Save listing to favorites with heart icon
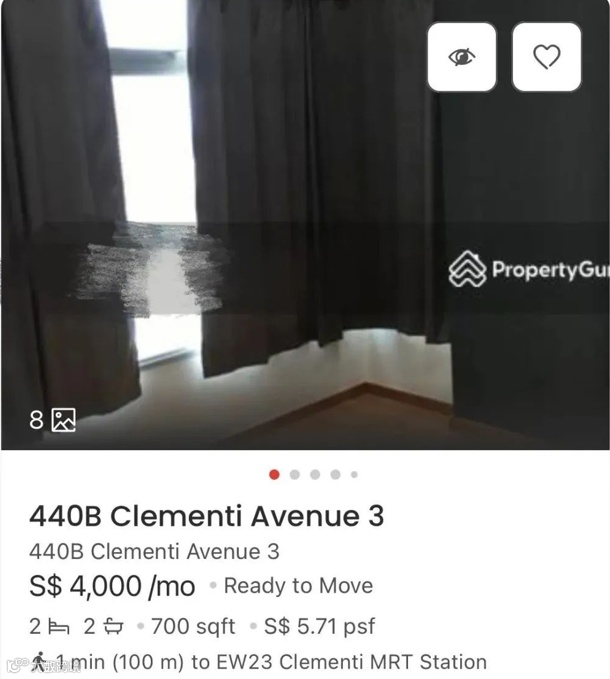610x679 pixels. coord(546,58)
